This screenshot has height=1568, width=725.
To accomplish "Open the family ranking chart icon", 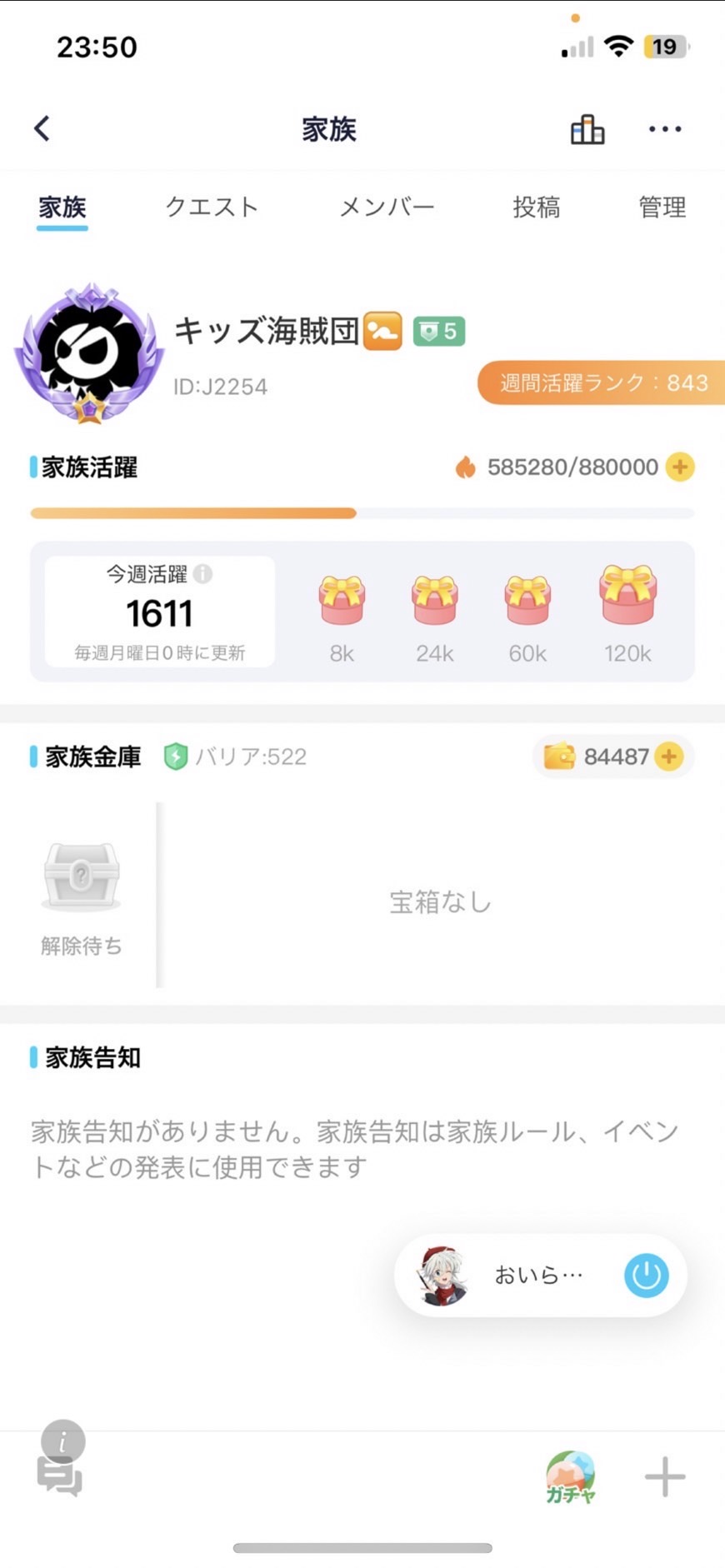I will 587,129.
